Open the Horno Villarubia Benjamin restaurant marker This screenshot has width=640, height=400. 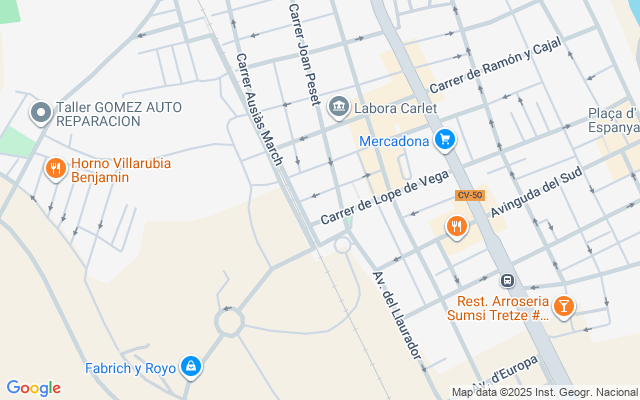click(56, 168)
